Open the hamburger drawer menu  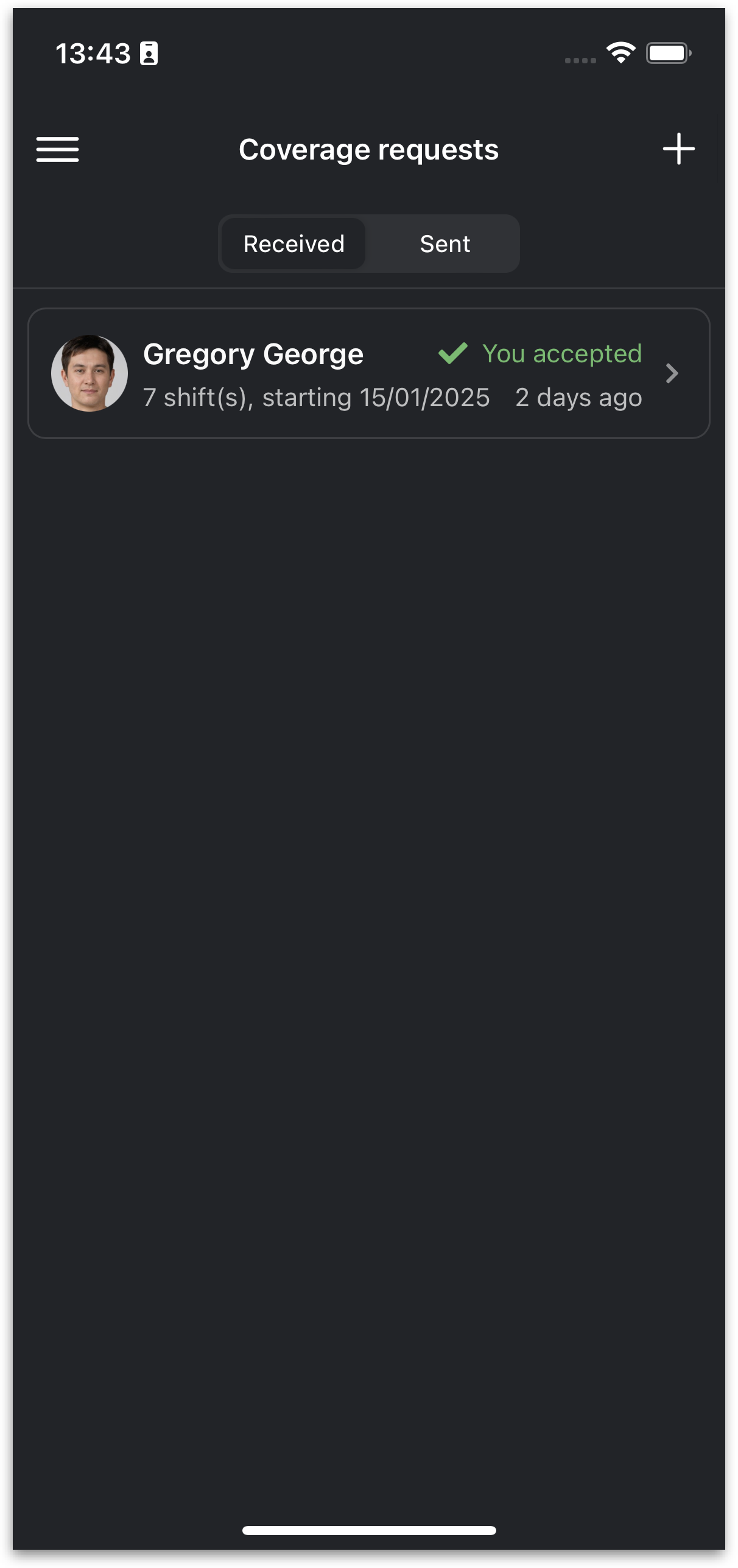pyautogui.click(x=57, y=149)
